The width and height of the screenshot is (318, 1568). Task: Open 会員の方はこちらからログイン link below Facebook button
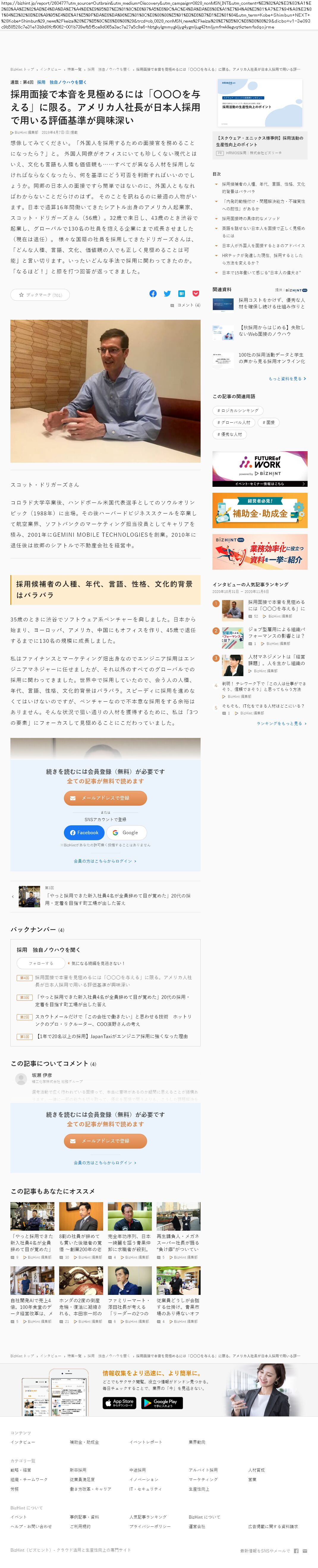click(105, 861)
